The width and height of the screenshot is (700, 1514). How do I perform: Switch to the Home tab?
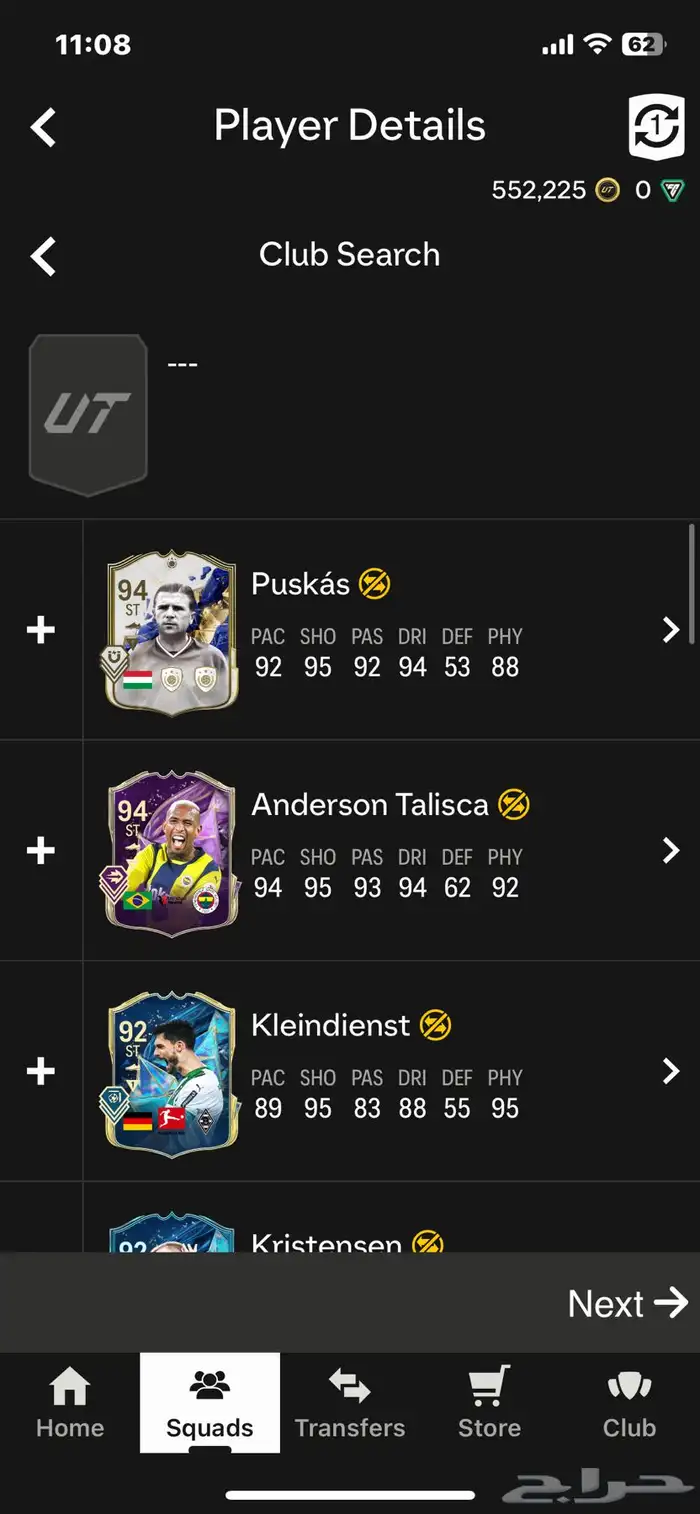click(x=70, y=1403)
